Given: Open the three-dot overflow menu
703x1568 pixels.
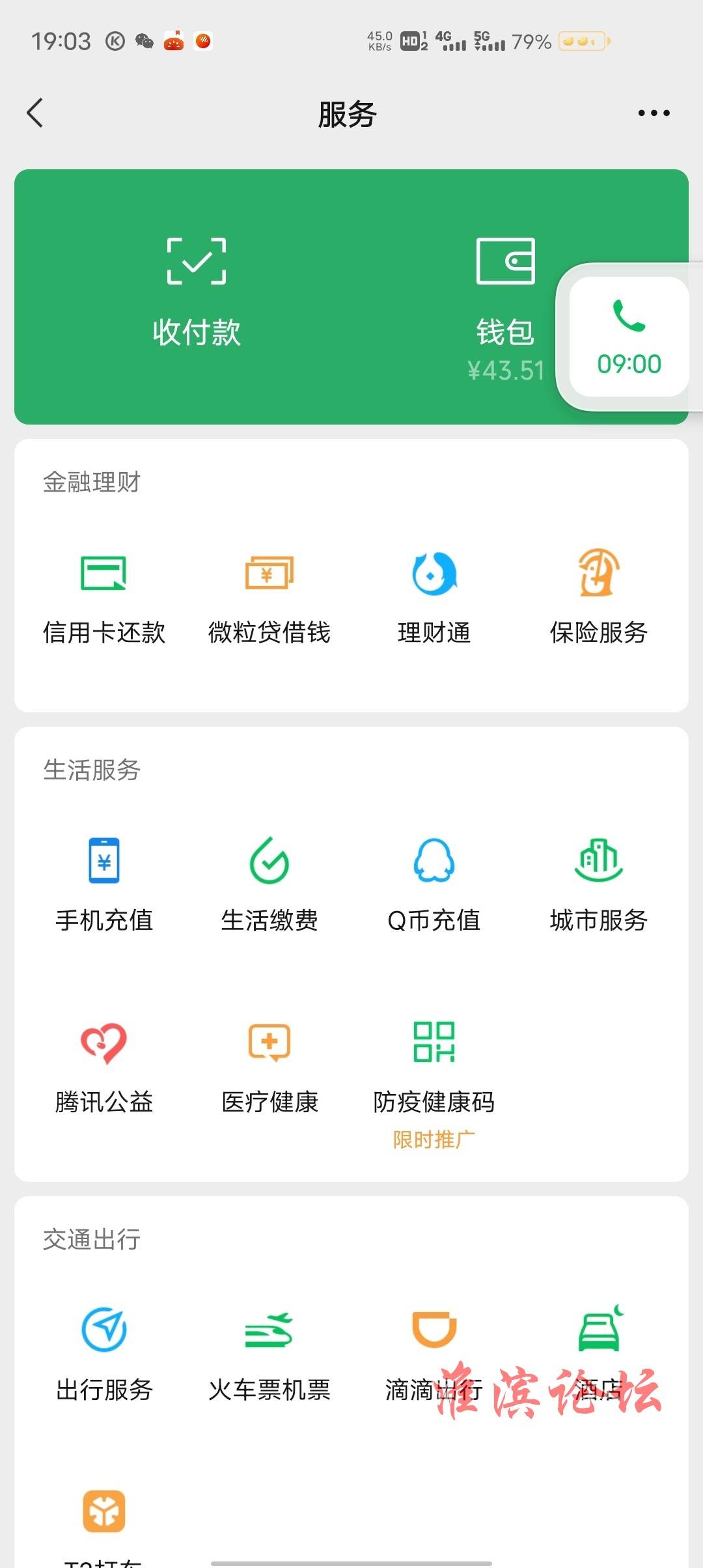Looking at the screenshot, I should tap(654, 113).
